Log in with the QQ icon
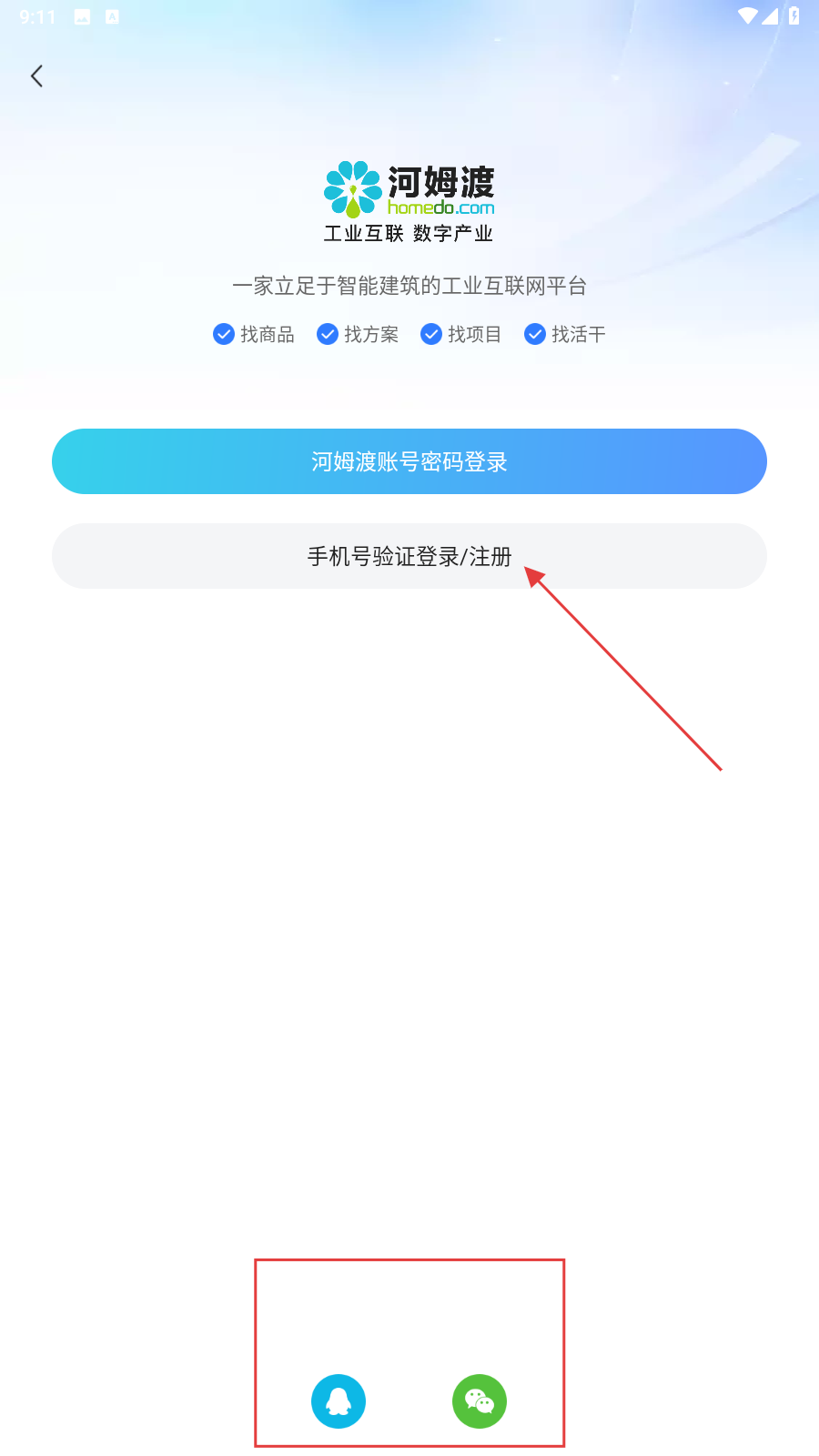The height and width of the screenshot is (1456, 819). tap(339, 1401)
